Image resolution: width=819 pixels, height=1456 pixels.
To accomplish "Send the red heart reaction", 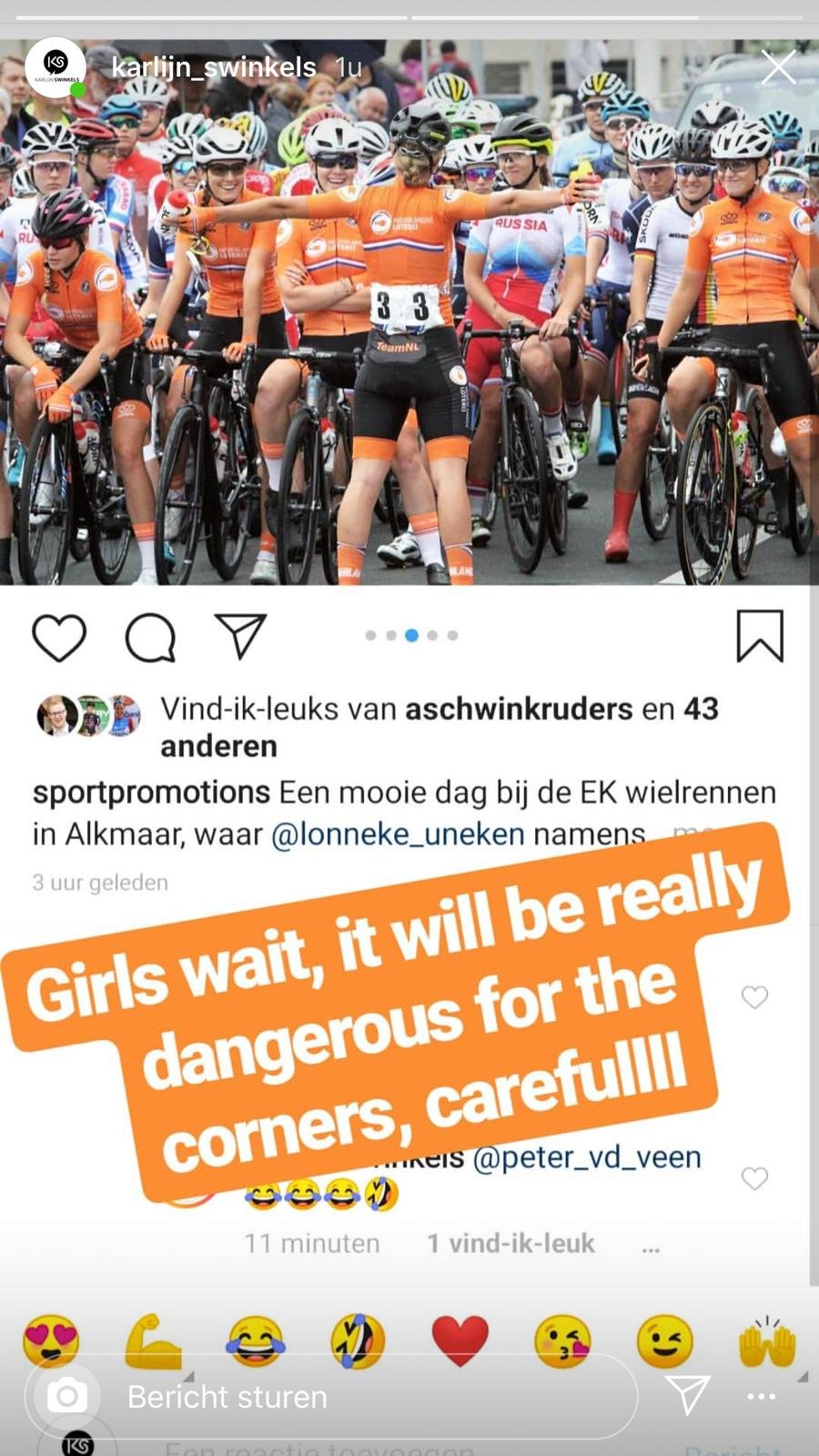I will pos(460,1341).
